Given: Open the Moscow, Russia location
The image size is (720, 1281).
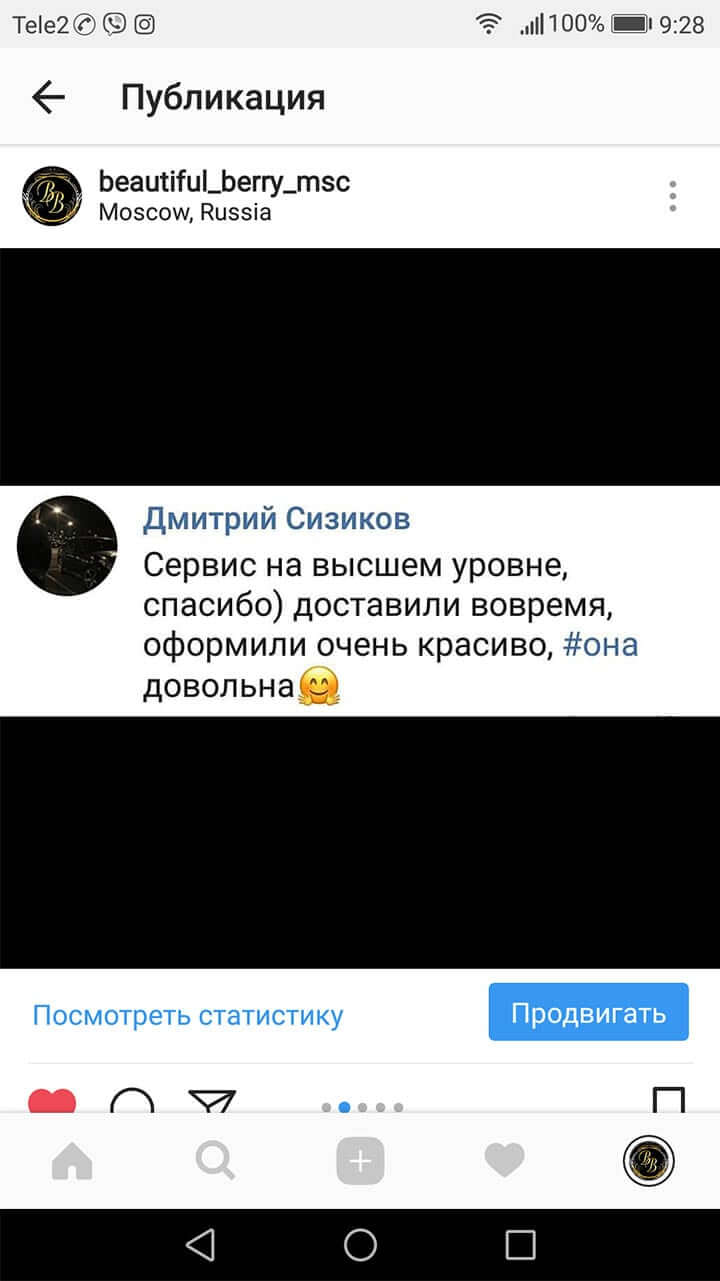Looking at the screenshot, I should pos(185,212).
